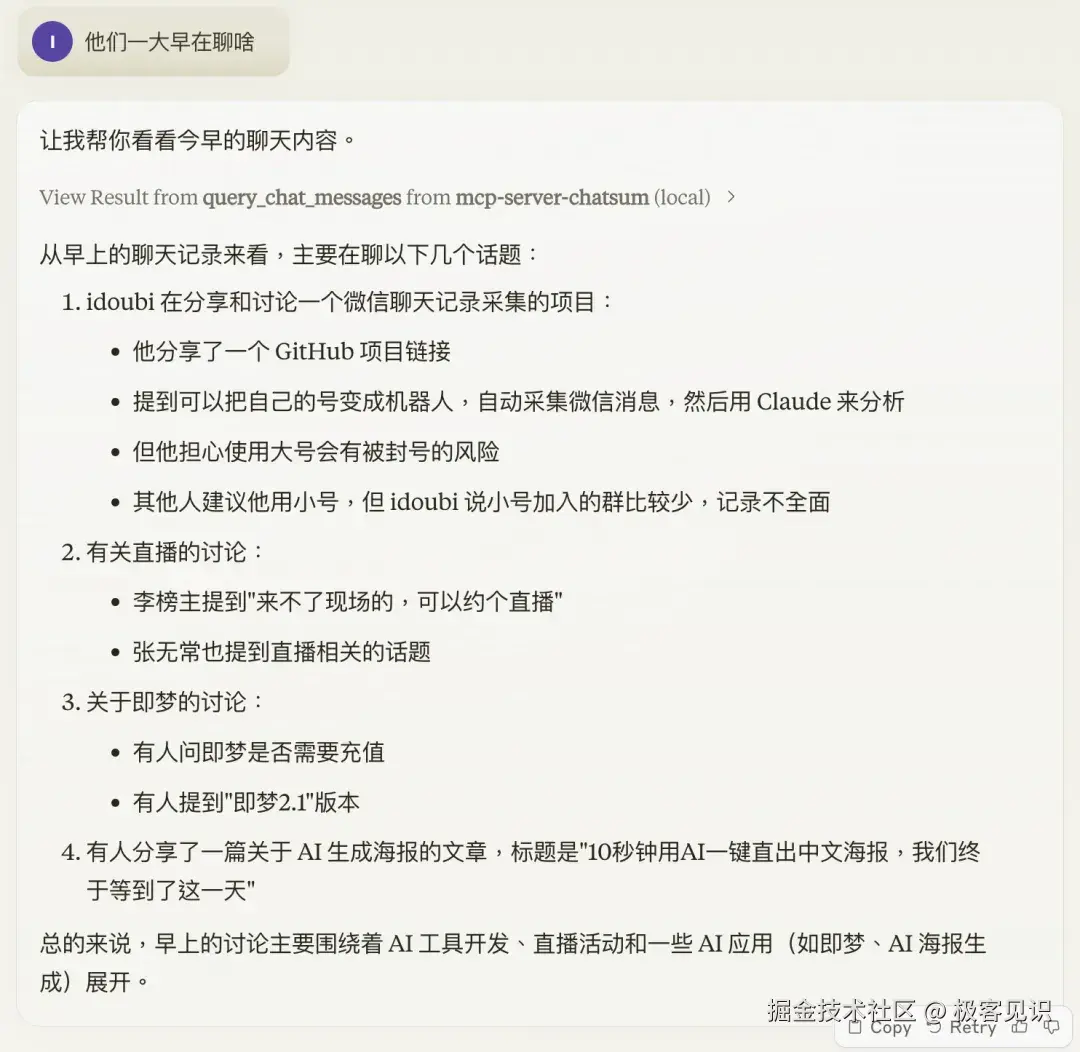Copy the assistant's response
The width and height of the screenshot is (1080, 1052).
[879, 1027]
